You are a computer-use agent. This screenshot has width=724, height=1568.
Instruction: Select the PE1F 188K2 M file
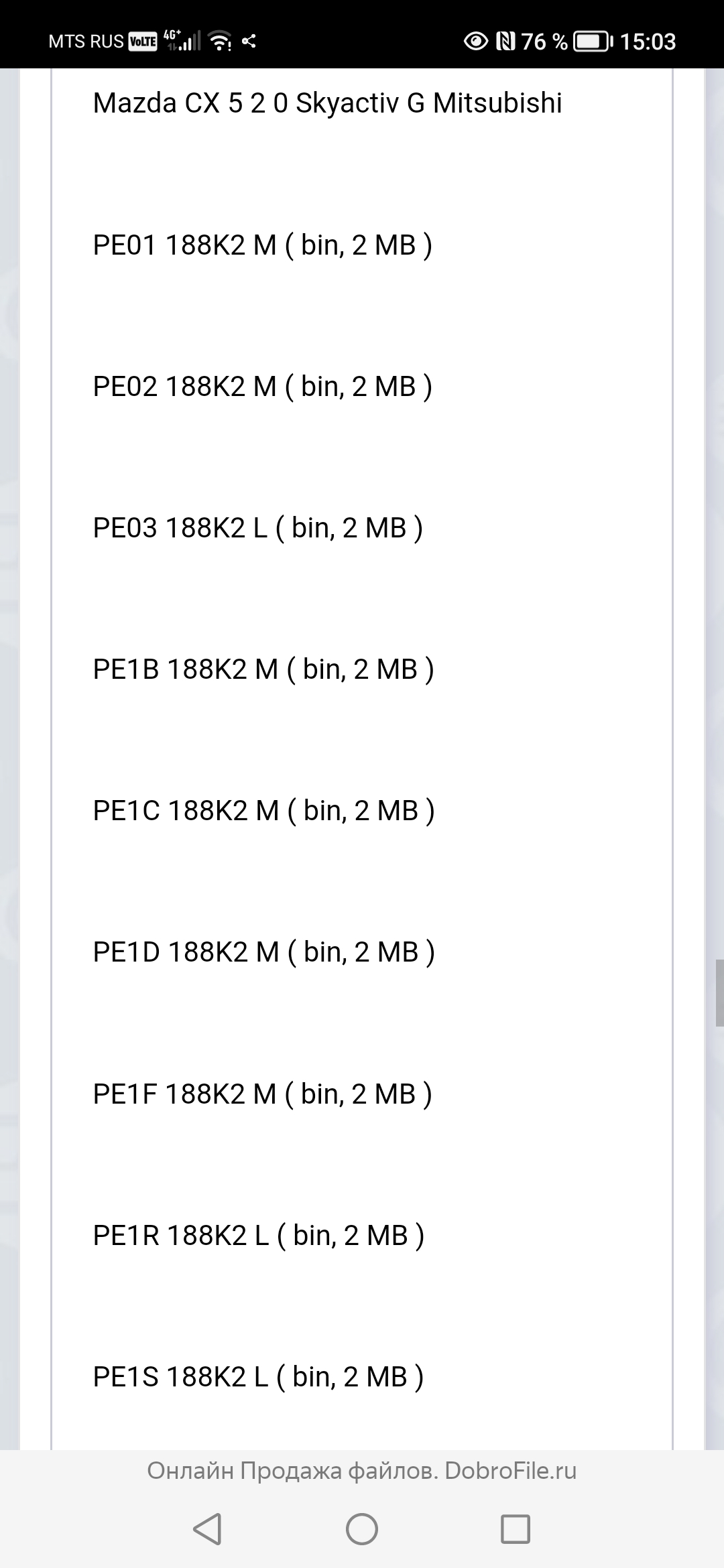(x=262, y=1094)
